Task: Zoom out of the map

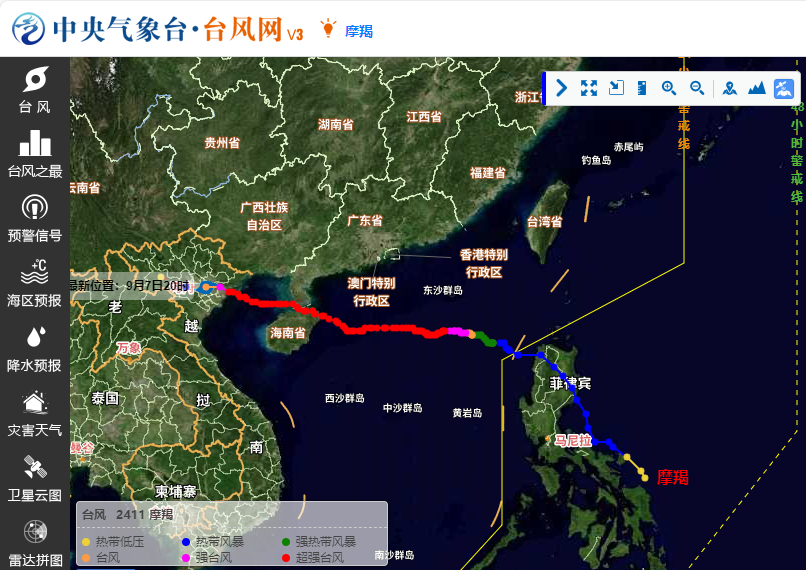Action: tap(697, 88)
